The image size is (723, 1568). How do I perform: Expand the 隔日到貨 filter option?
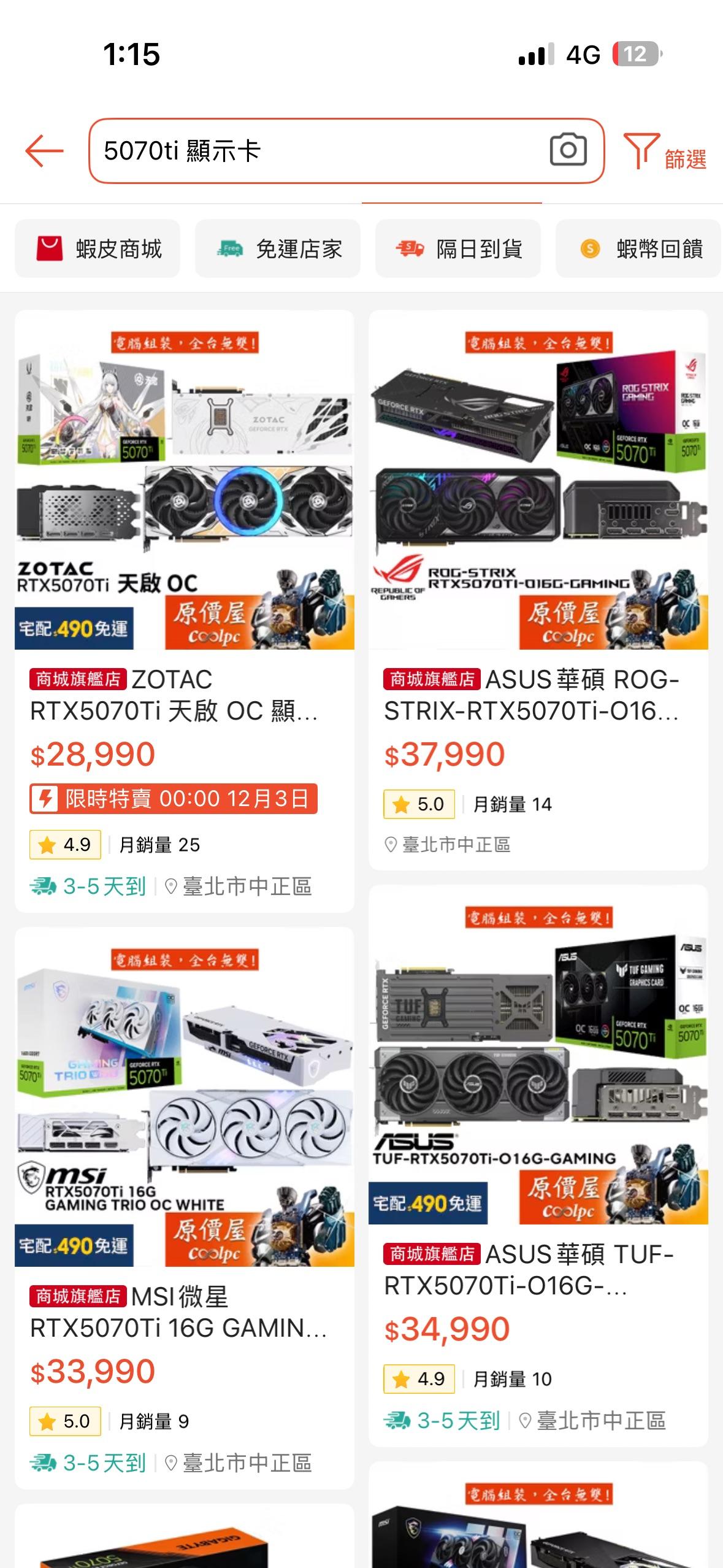point(458,247)
